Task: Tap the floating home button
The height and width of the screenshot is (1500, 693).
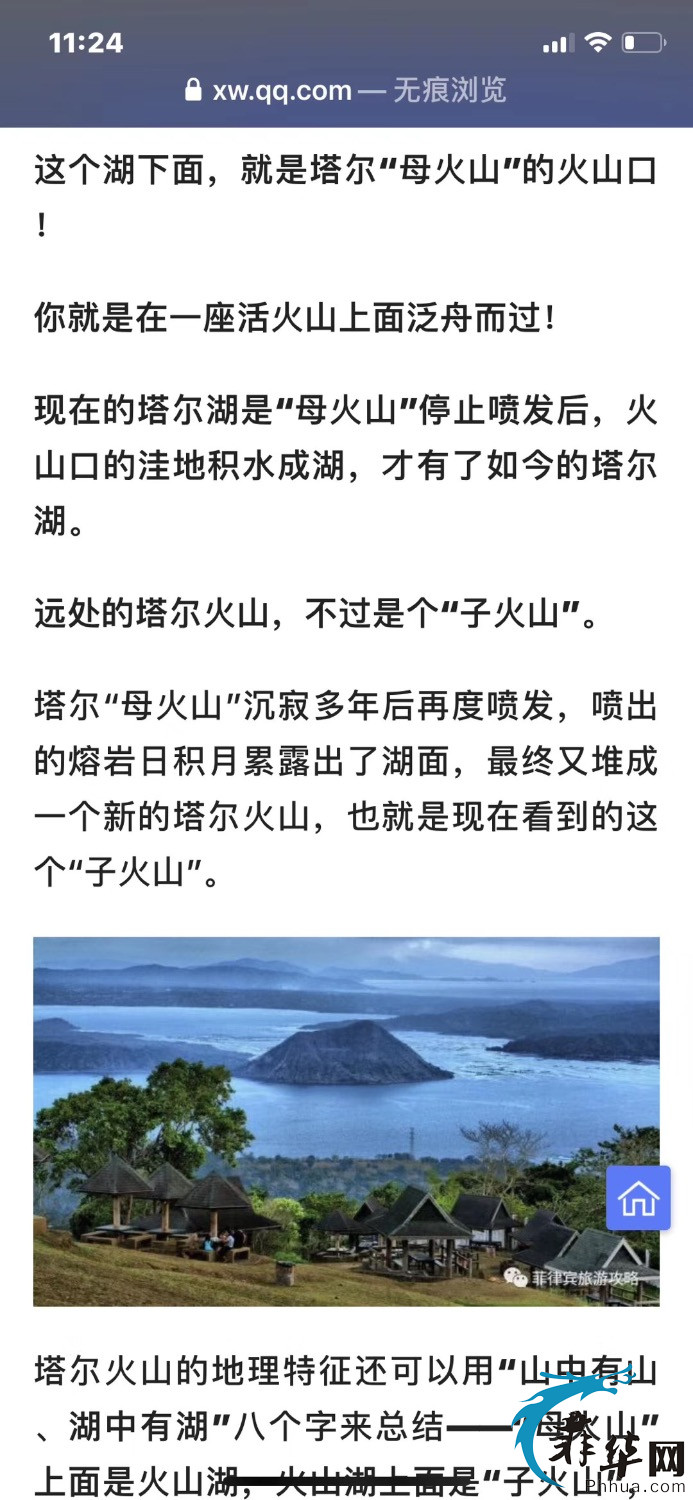Action: [638, 1197]
